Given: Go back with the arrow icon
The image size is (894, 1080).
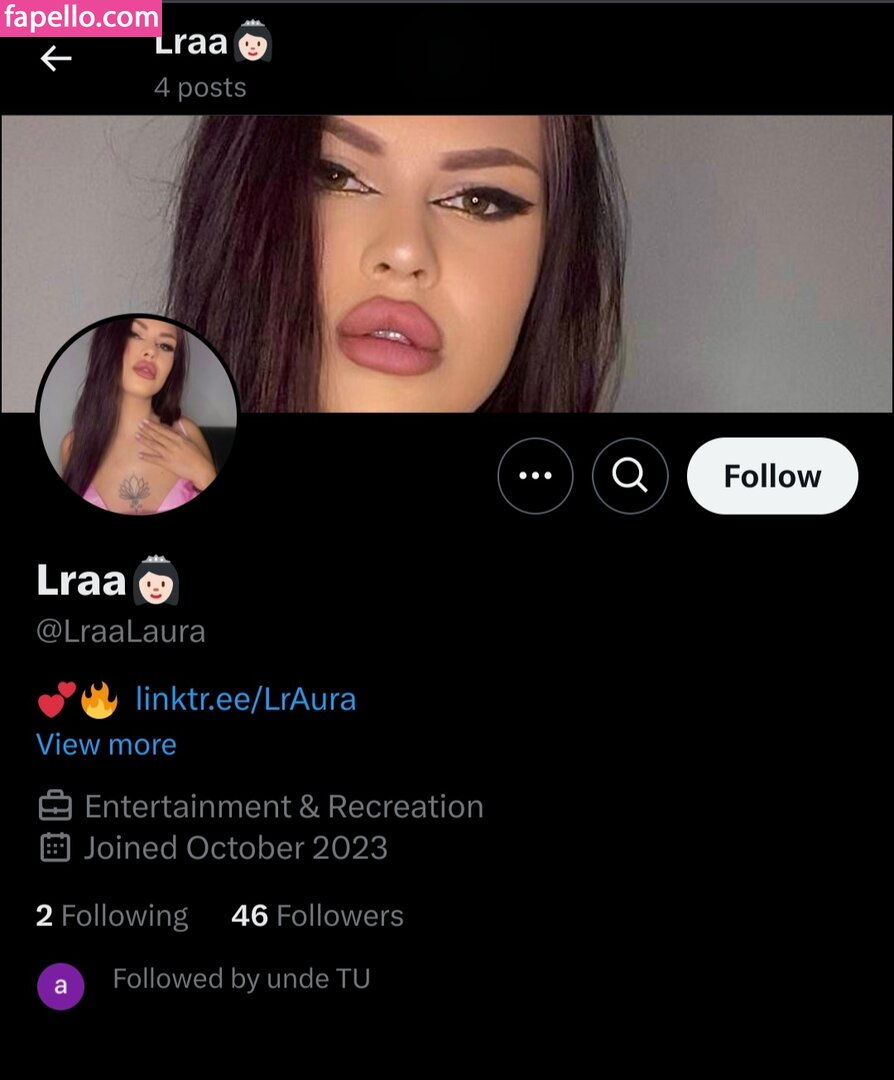Looking at the screenshot, I should click(x=55, y=59).
